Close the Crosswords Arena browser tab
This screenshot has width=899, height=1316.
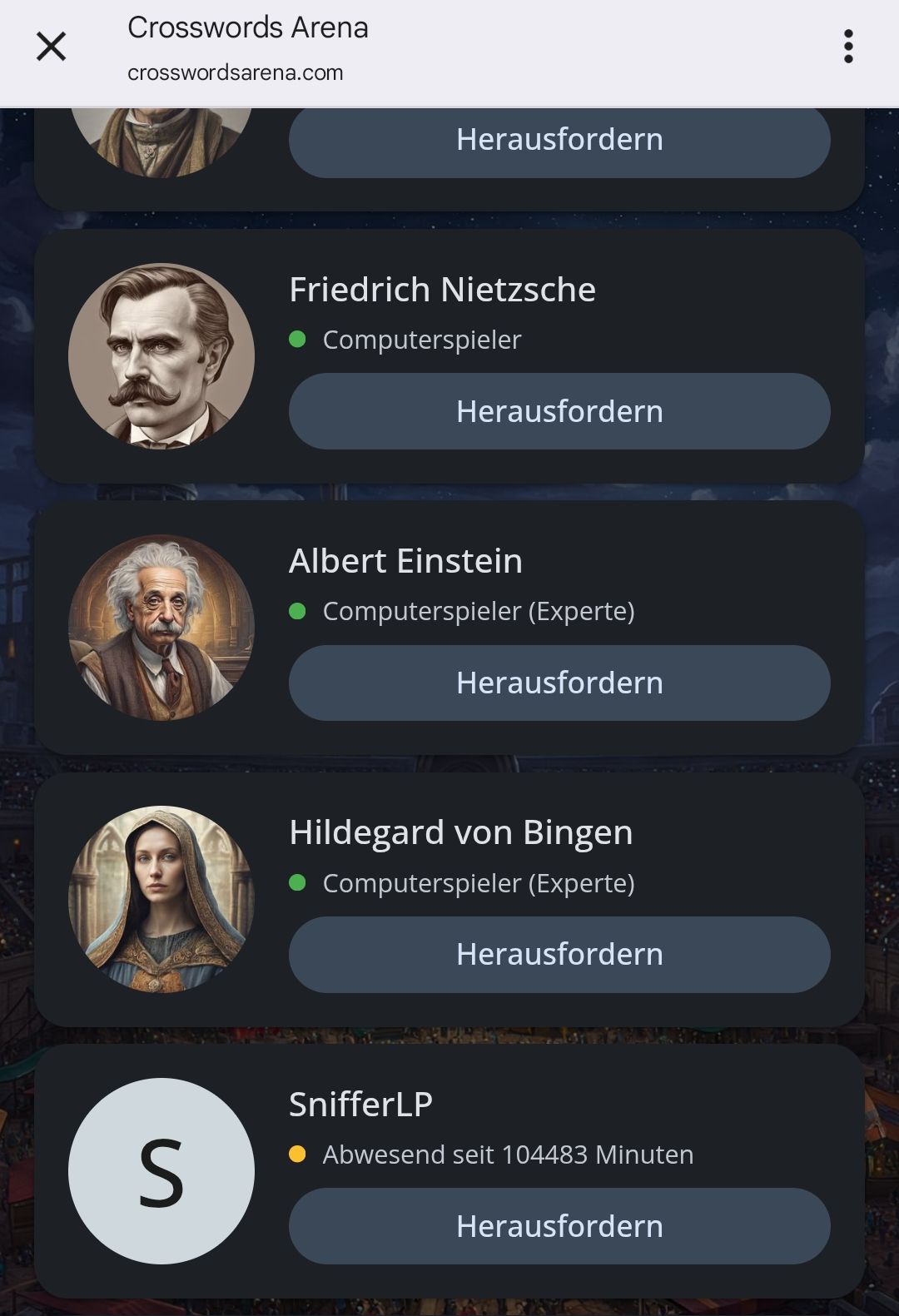click(x=51, y=47)
